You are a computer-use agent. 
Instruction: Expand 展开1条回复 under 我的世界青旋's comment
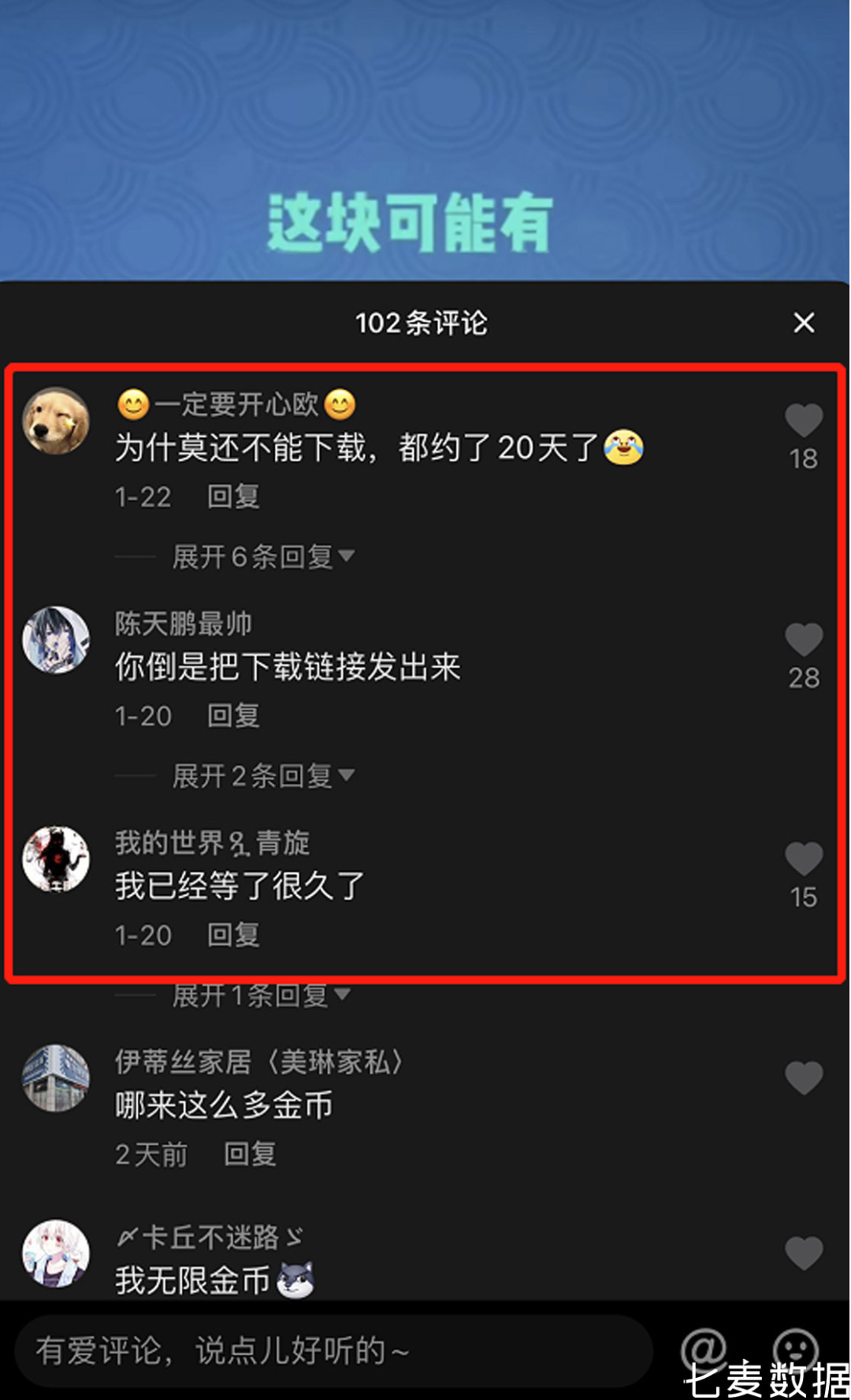(260, 996)
